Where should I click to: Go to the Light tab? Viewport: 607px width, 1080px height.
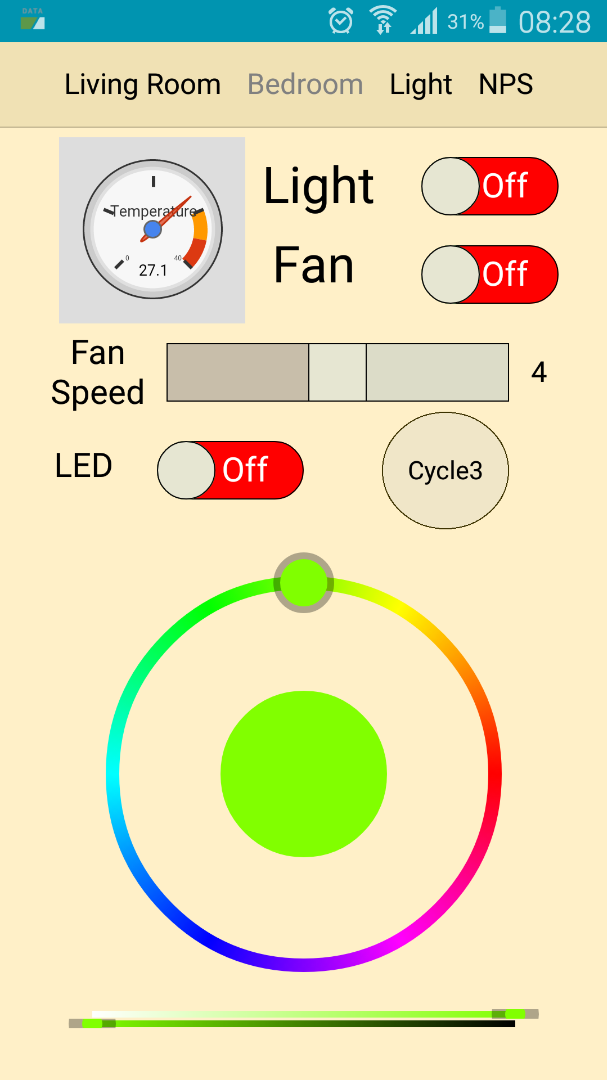[x=421, y=85]
